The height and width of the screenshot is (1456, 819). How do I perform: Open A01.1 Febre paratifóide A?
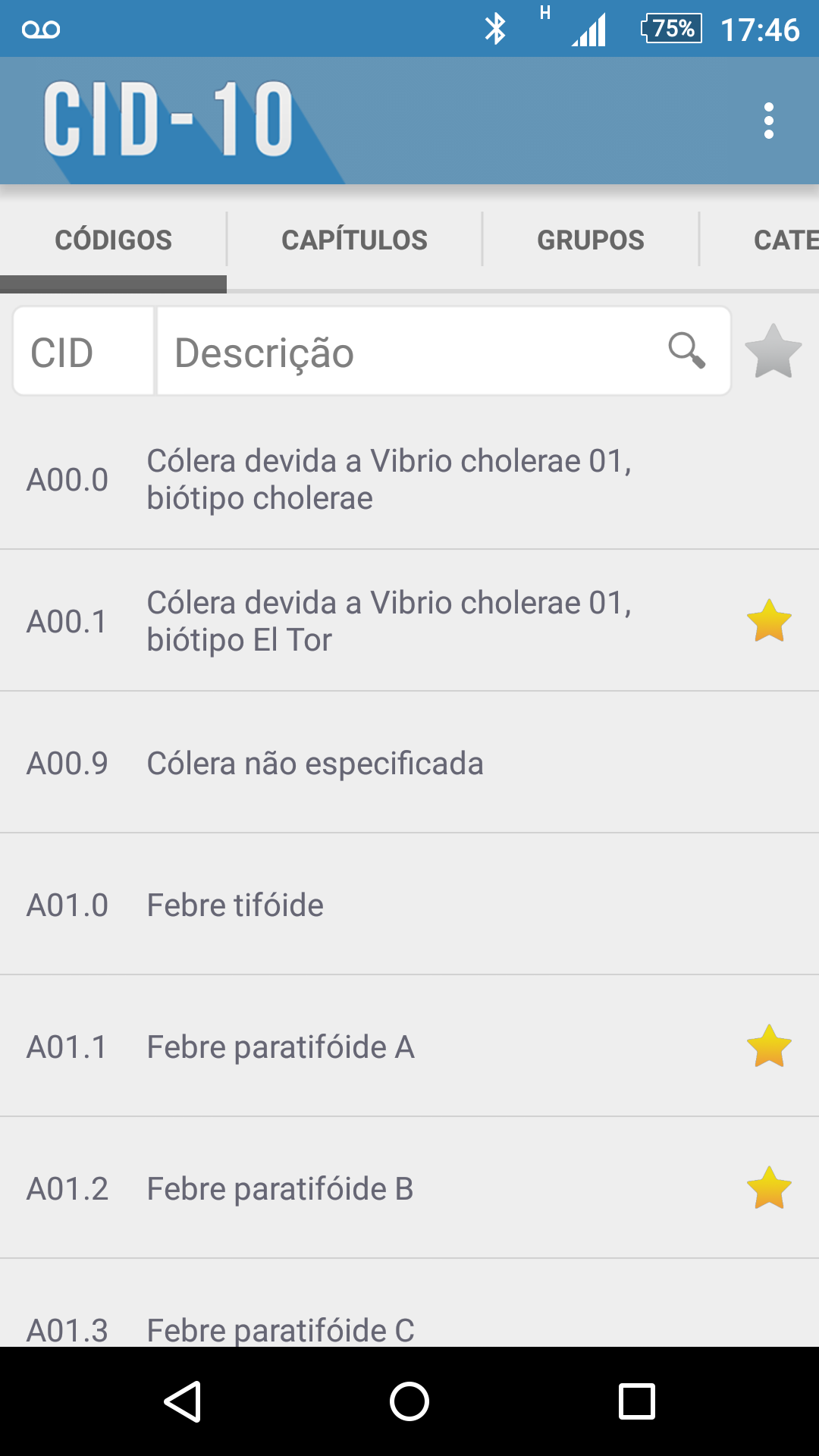coord(281,1047)
